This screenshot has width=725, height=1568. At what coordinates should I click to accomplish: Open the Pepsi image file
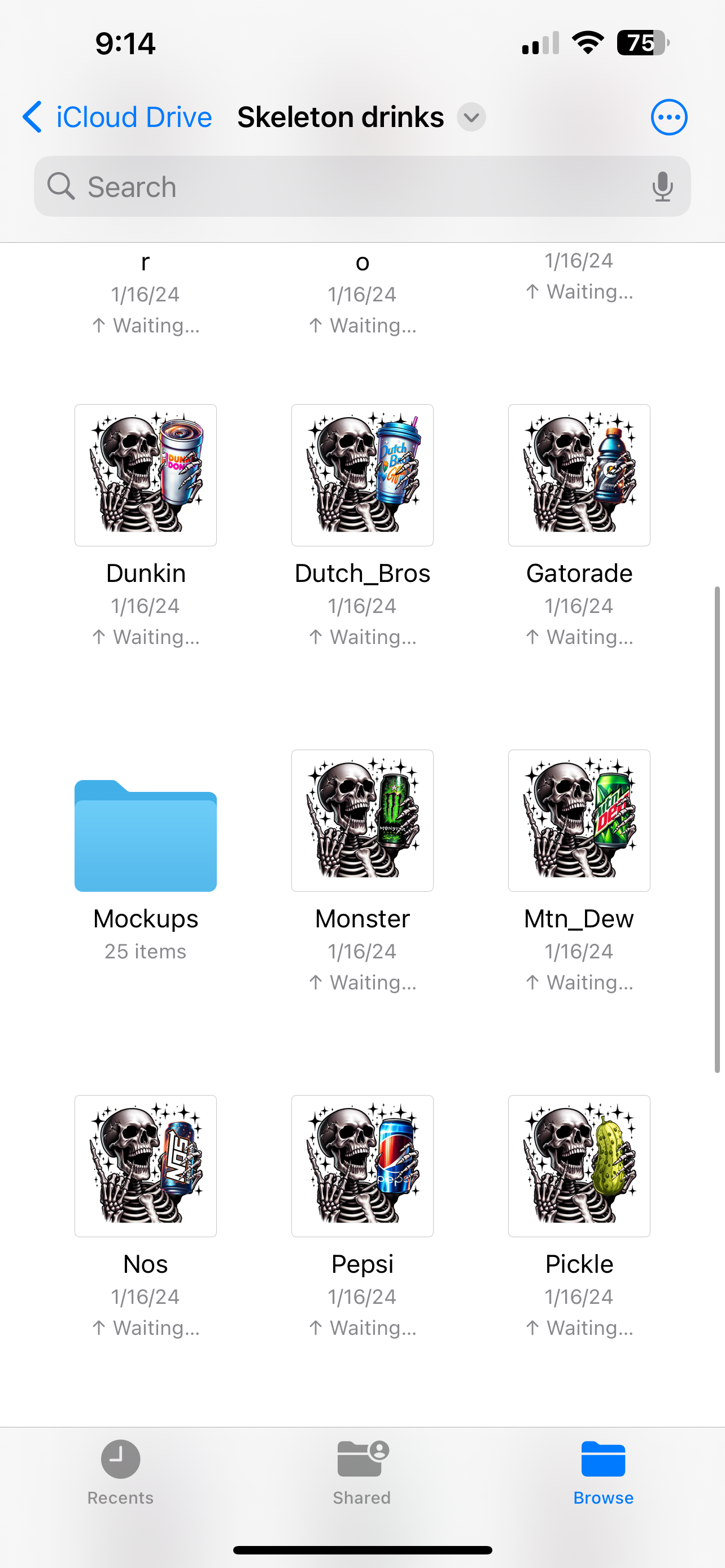pos(362,1166)
